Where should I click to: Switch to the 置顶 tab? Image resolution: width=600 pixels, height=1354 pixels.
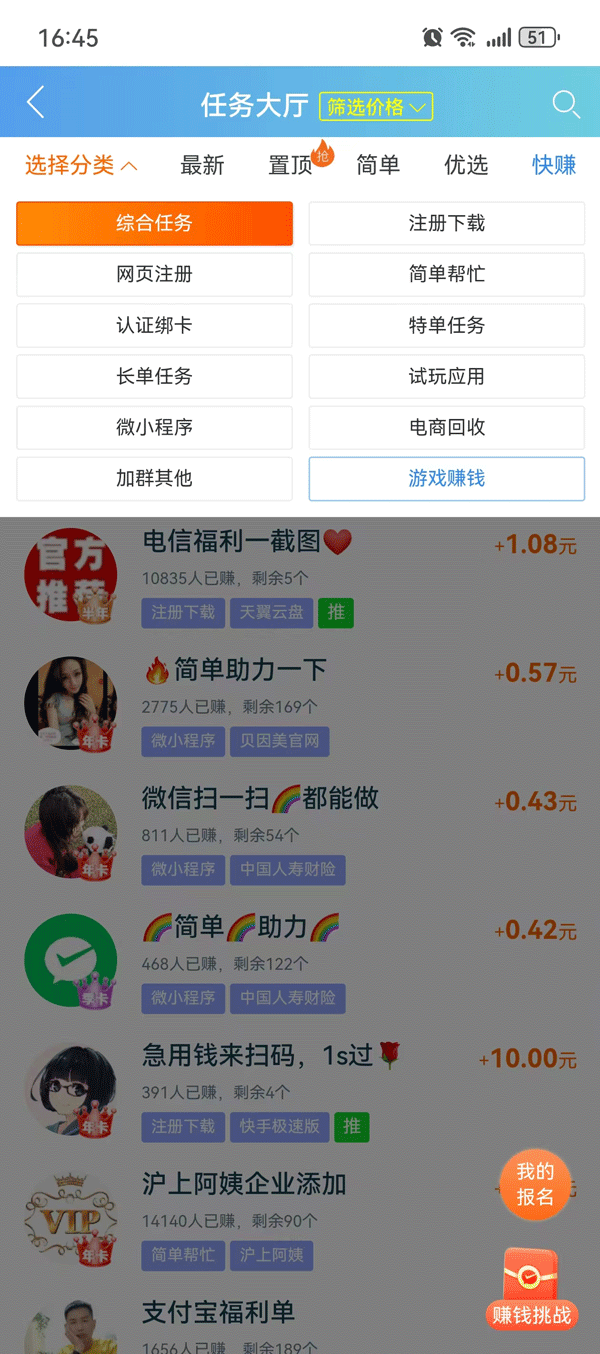[x=291, y=165]
